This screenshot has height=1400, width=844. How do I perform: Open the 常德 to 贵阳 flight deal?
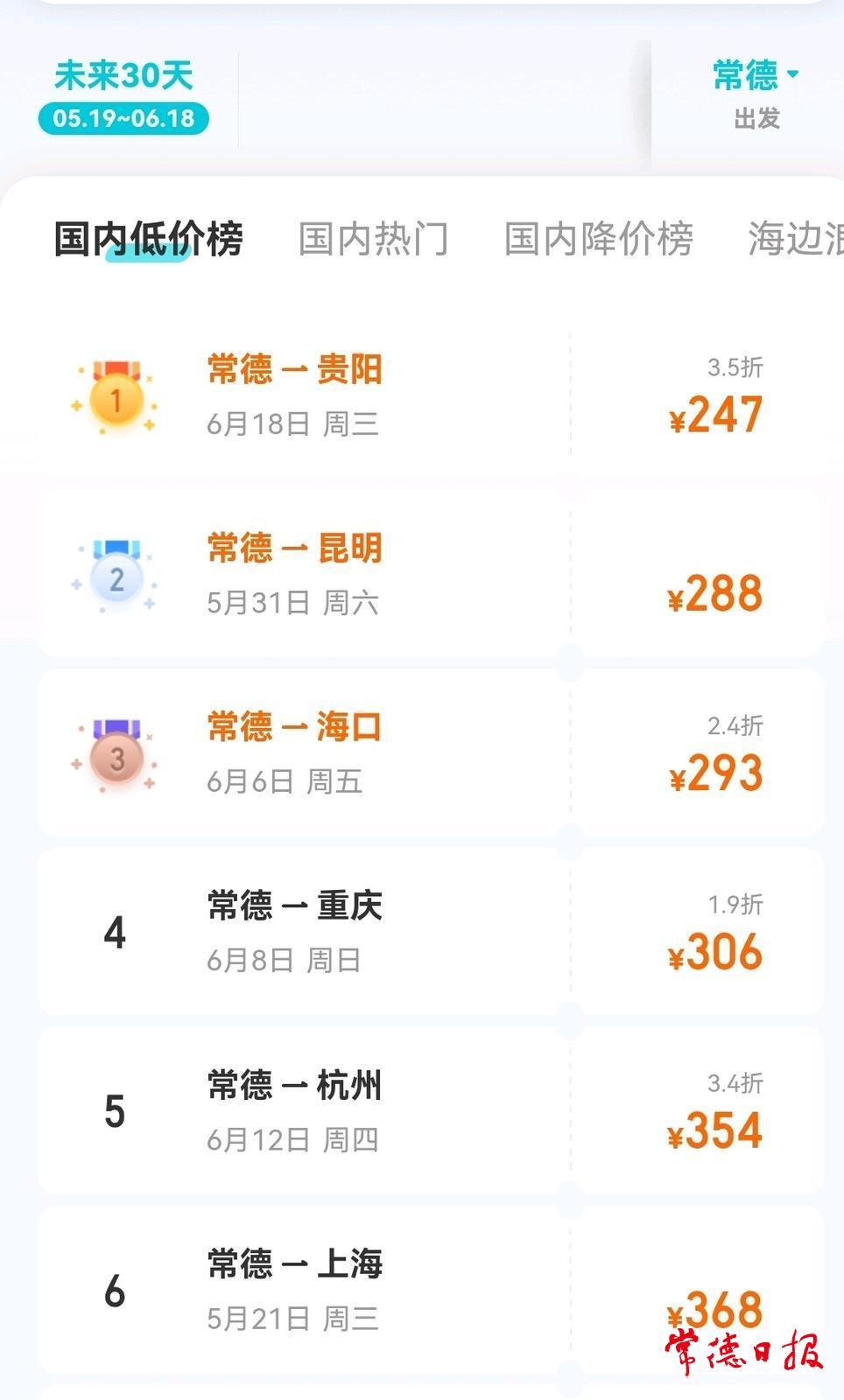point(431,394)
